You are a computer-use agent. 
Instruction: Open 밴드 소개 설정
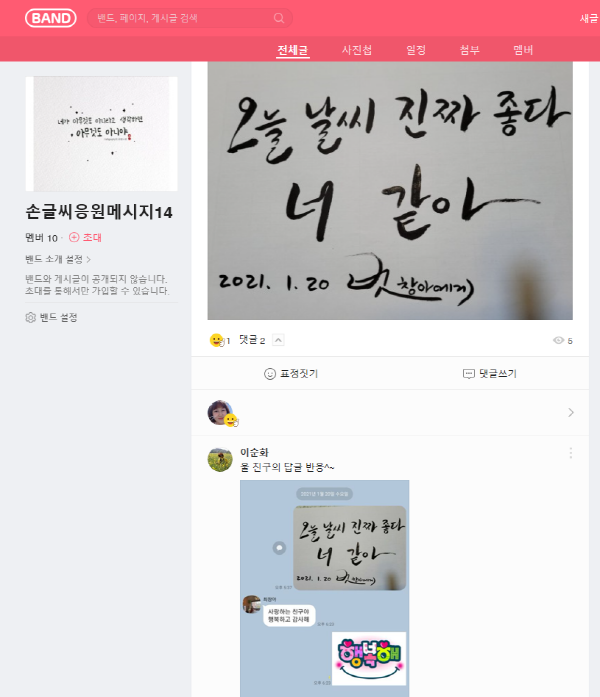click(x=58, y=259)
